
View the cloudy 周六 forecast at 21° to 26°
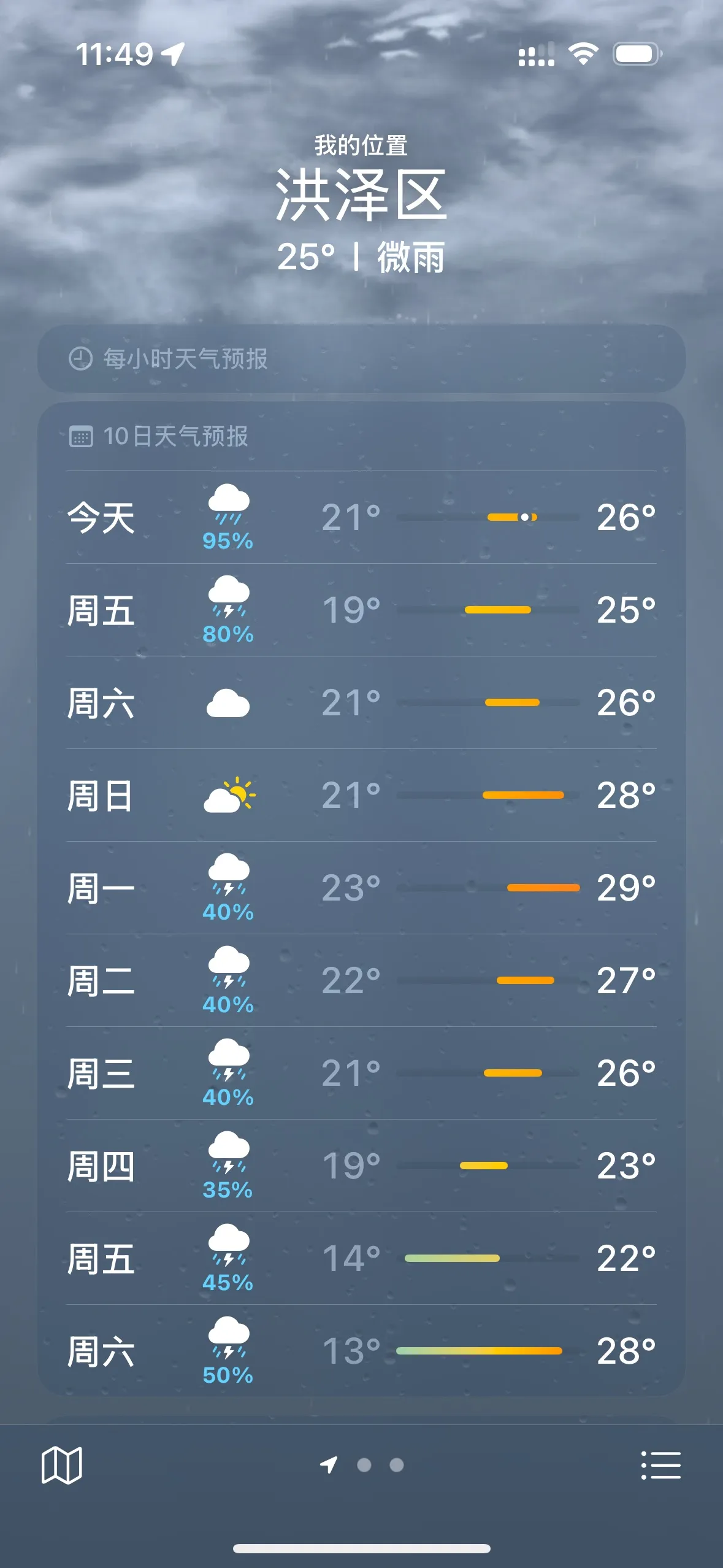tap(361, 702)
